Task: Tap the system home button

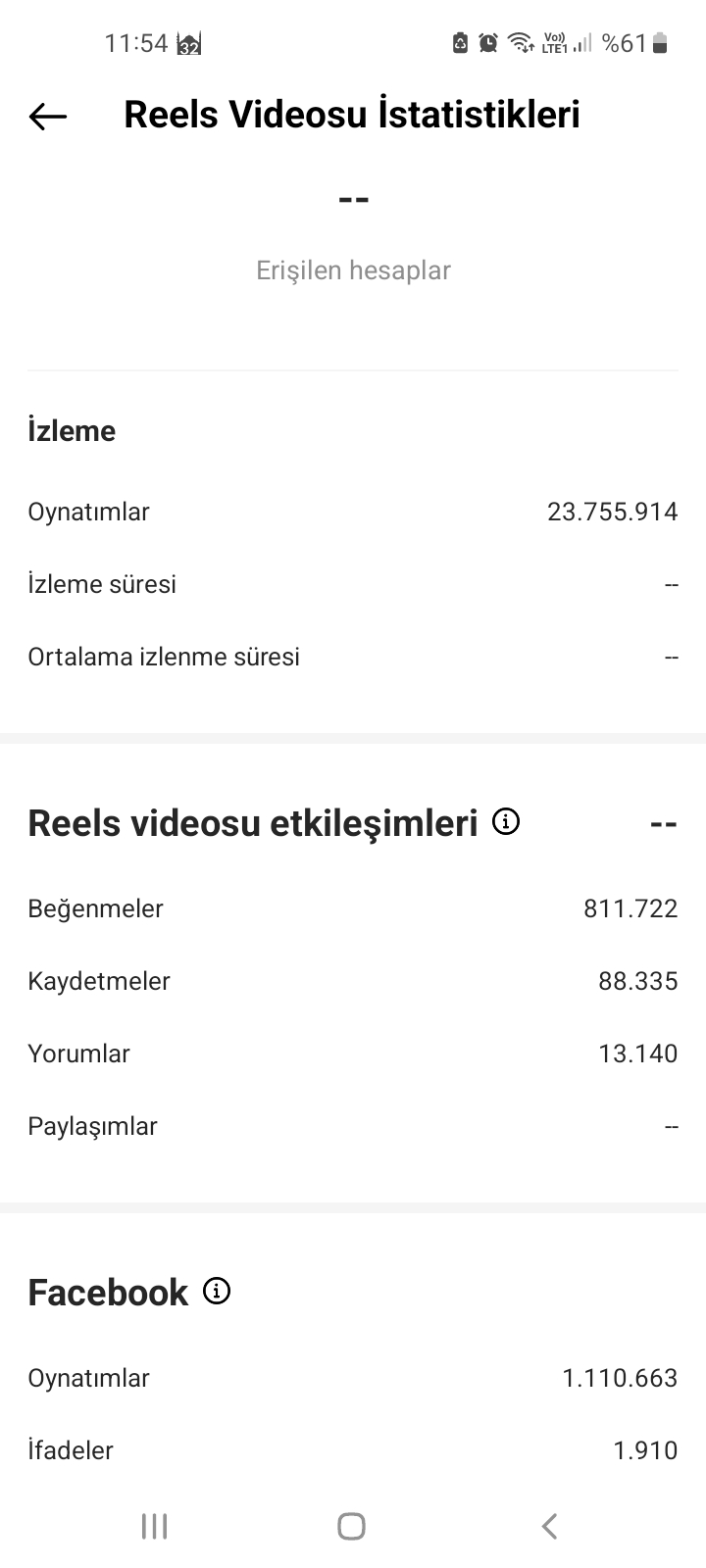Action: click(351, 1526)
